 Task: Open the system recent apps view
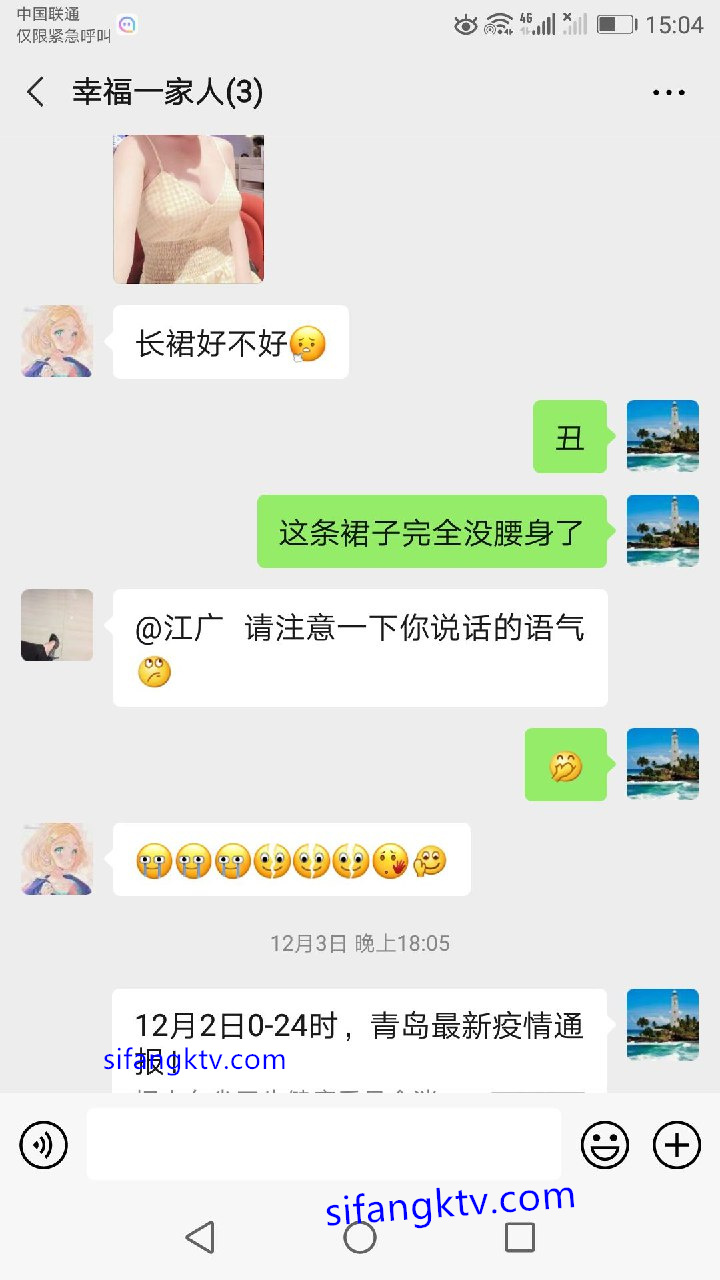519,1237
